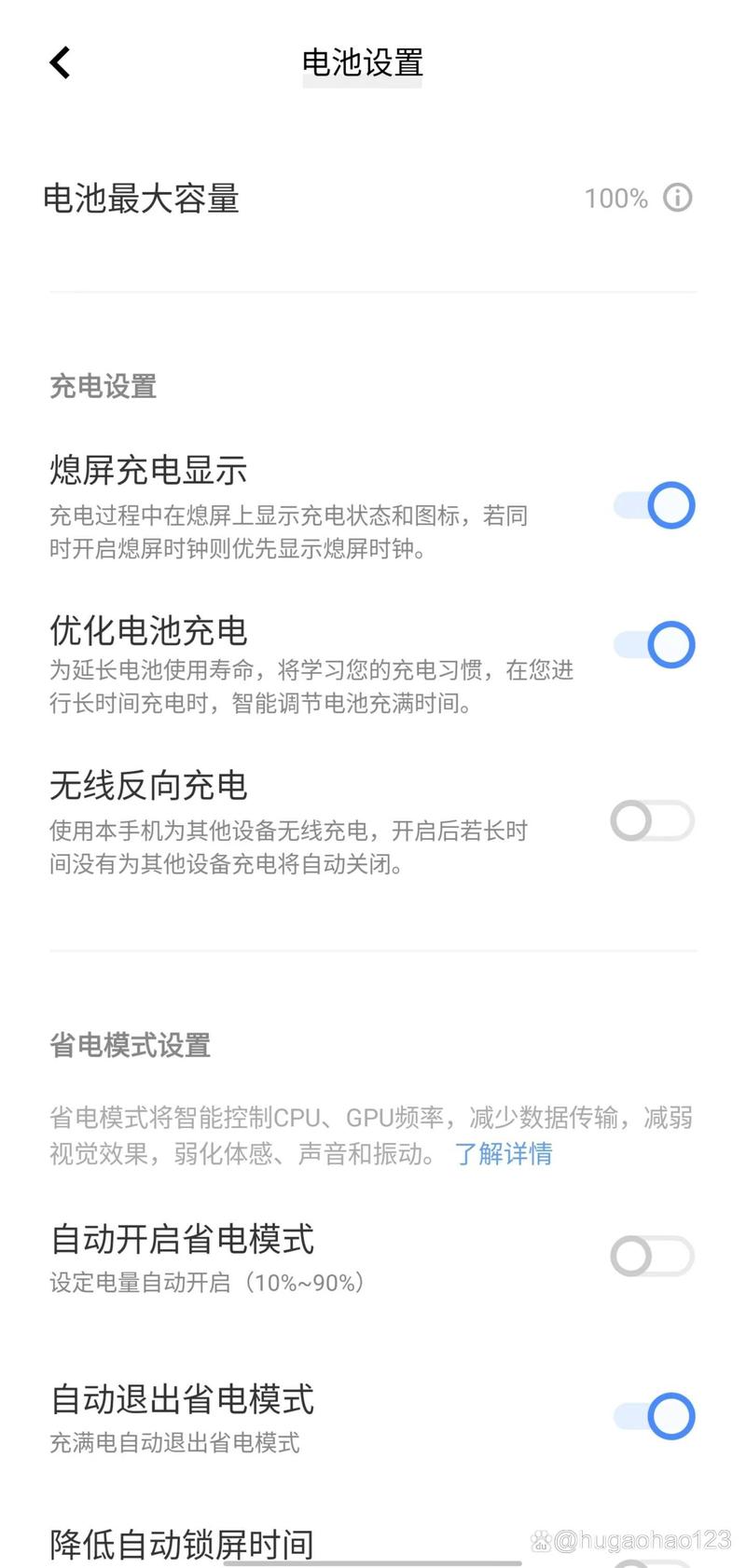Tap the 100% capacity value
Viewport: 746px width, 1568px height.
coord(615,198)
